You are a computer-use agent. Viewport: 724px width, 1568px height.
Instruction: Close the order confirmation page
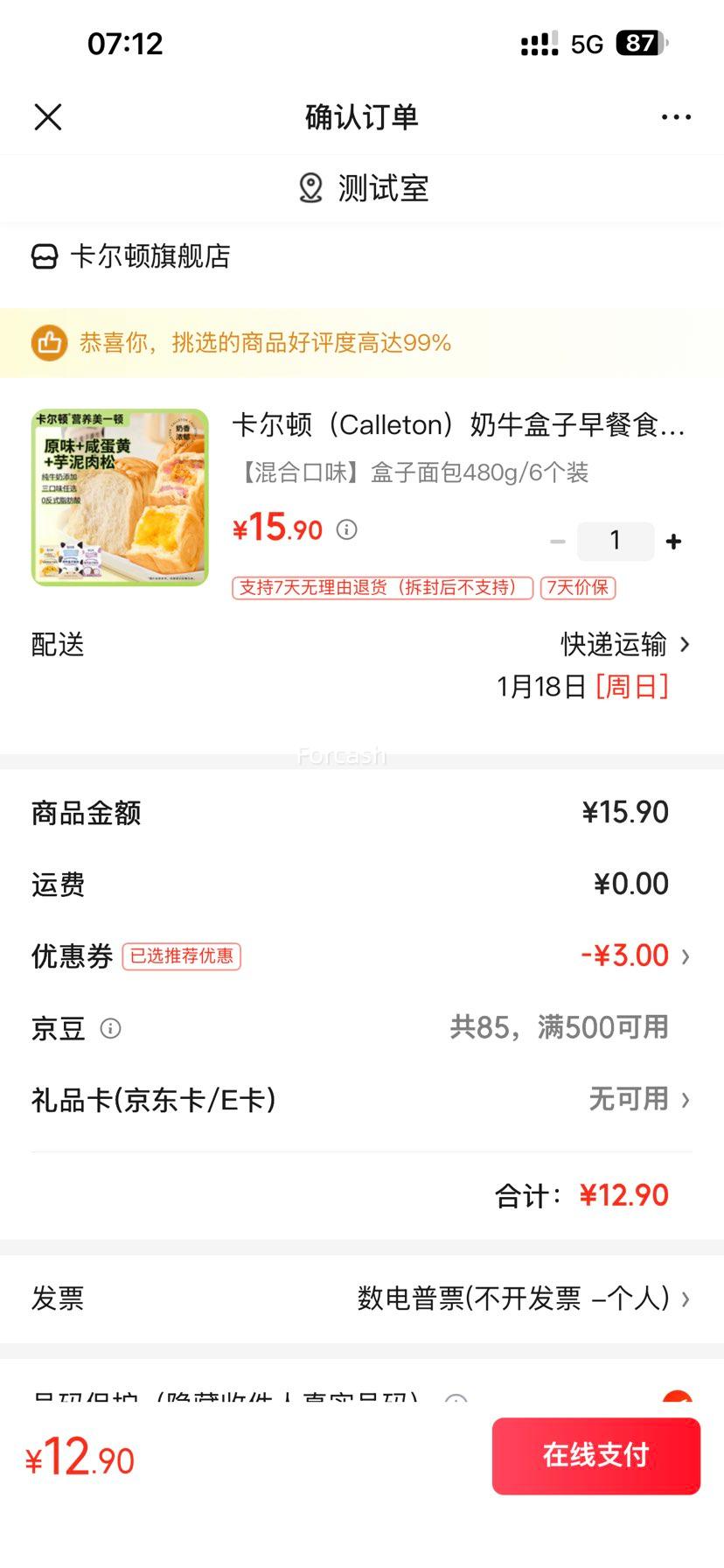point(48,116)
